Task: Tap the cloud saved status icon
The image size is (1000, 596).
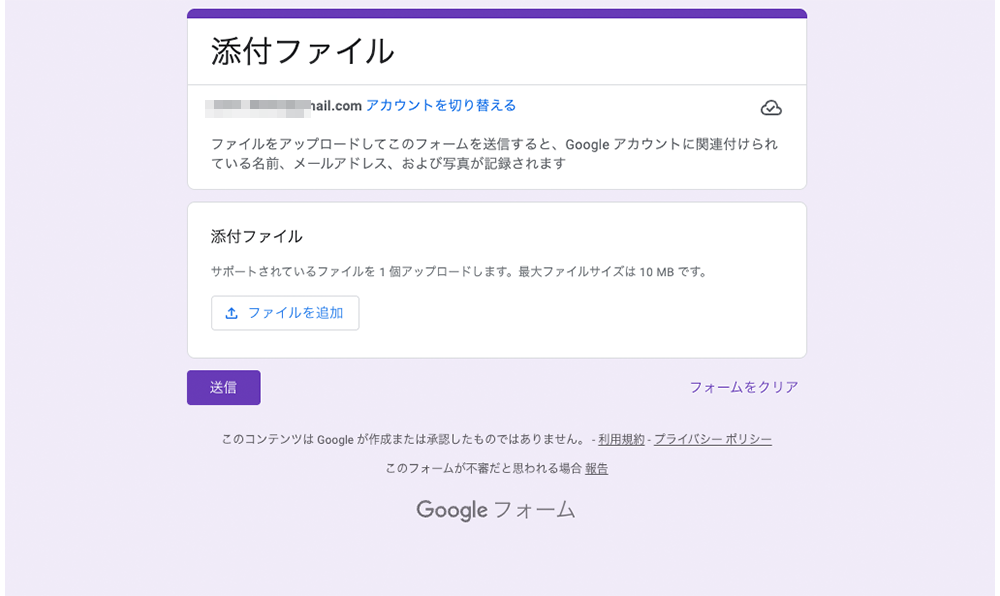Action: click(771, 108)
